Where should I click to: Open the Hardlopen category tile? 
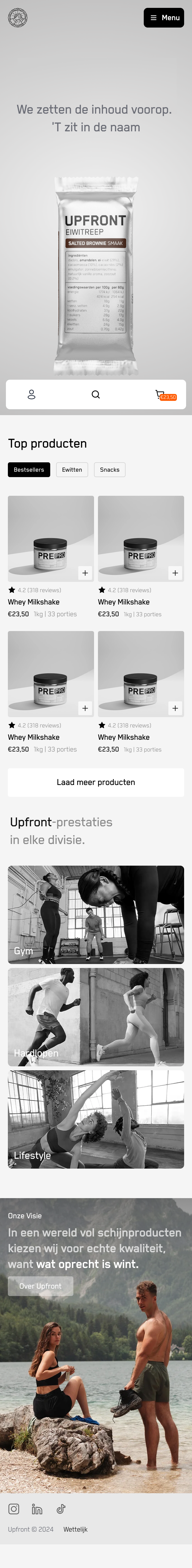click(x=96, y=1017)
